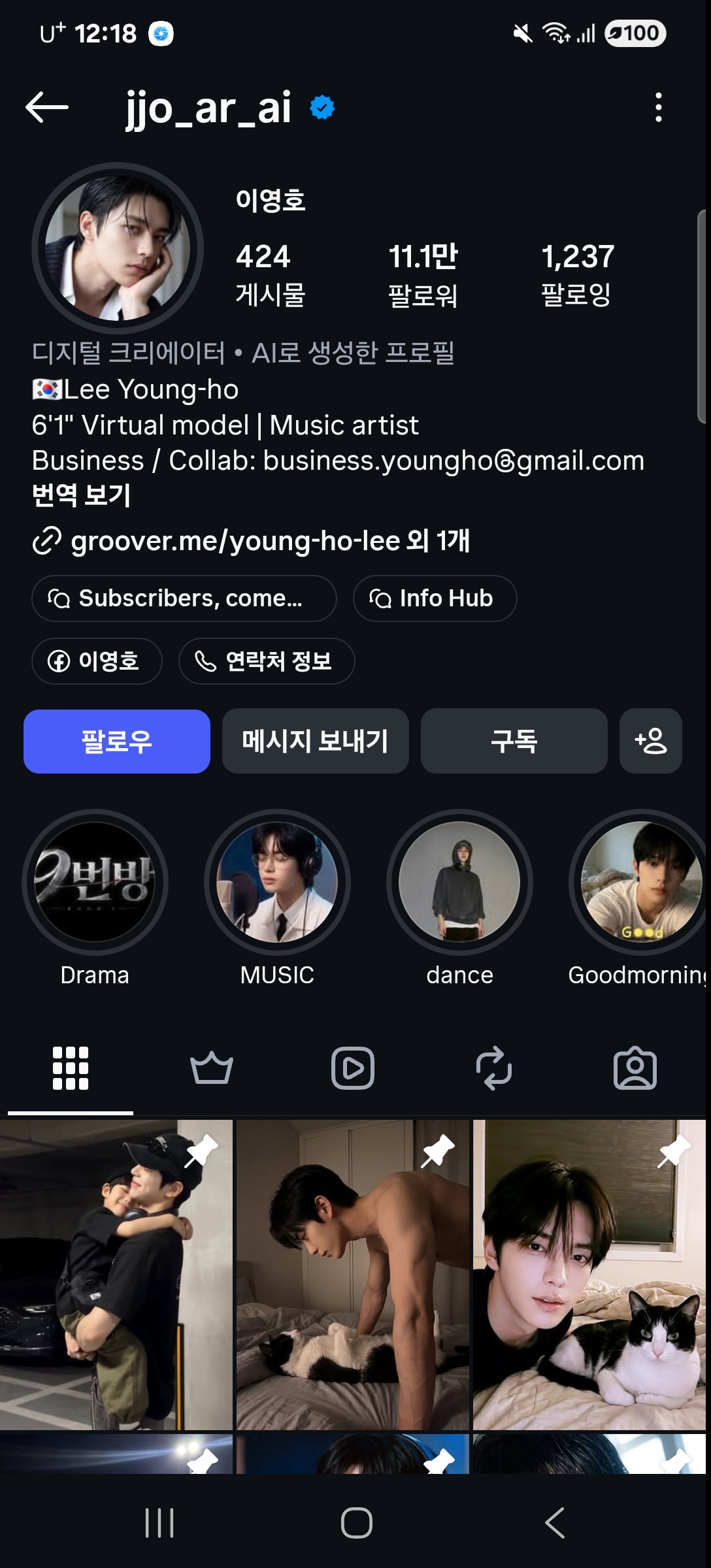Open the Subscribers, come... channel chip
The image size is (711, 1568).
coord(184,598)
